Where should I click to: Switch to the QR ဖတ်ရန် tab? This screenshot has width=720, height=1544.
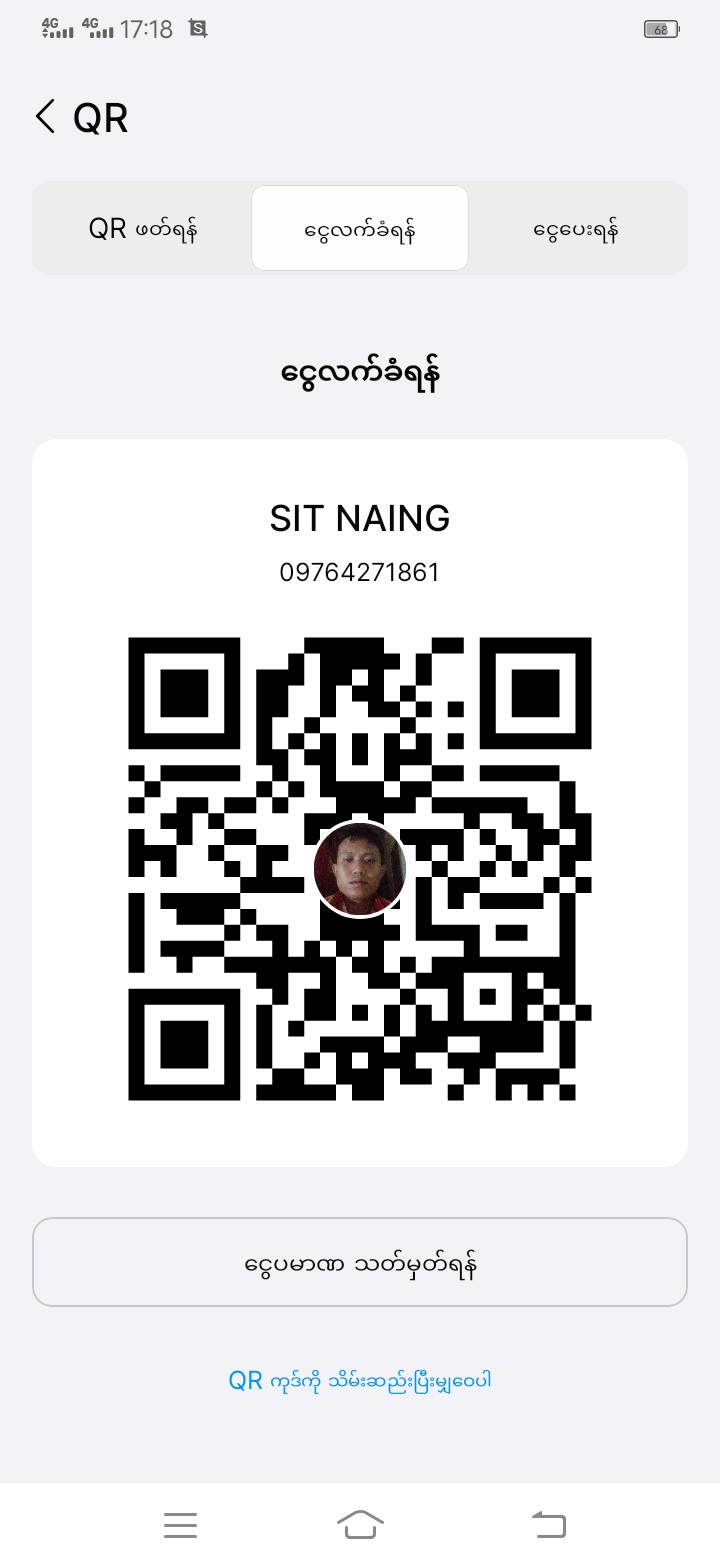[142, 229]
